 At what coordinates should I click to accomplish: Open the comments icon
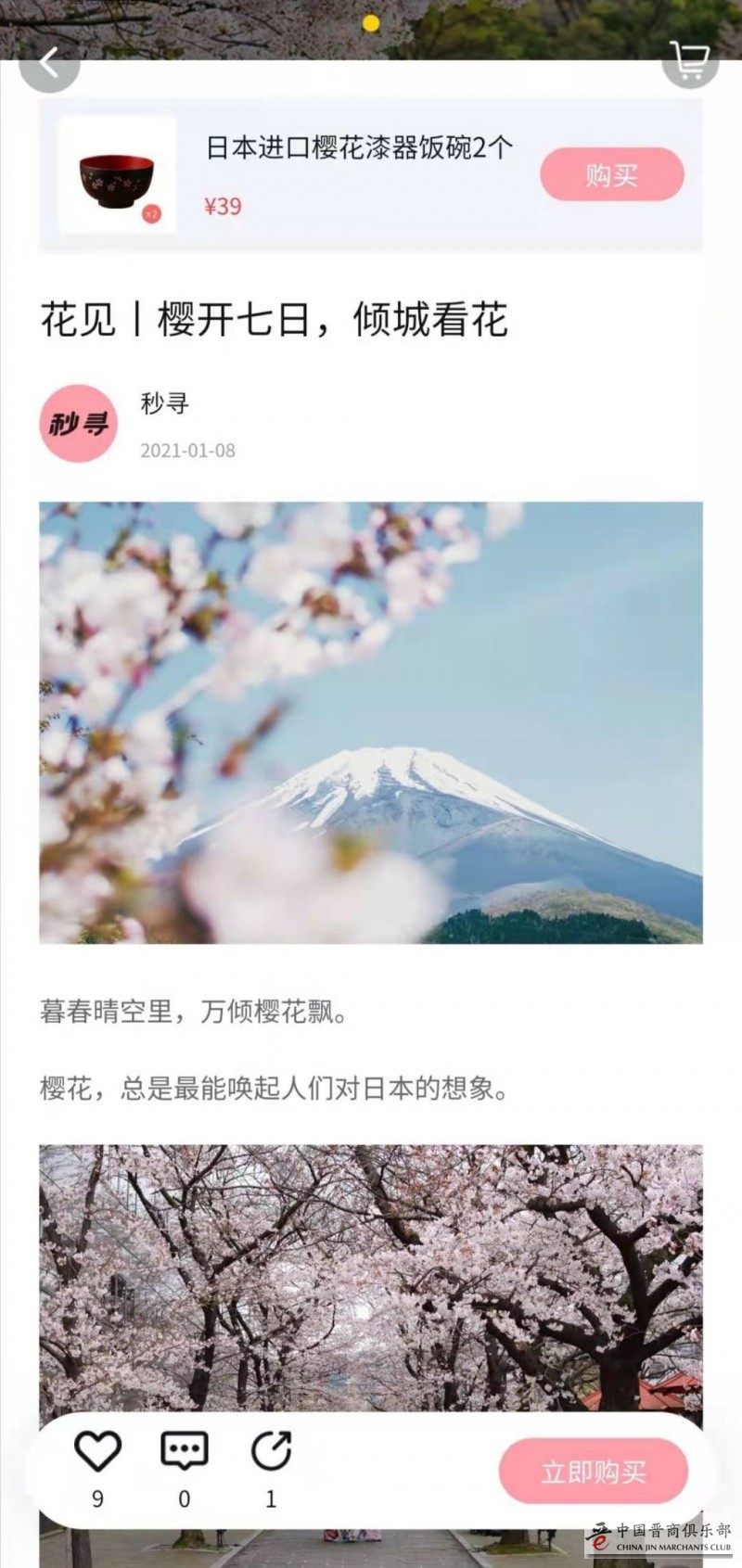pos(184,1451)
